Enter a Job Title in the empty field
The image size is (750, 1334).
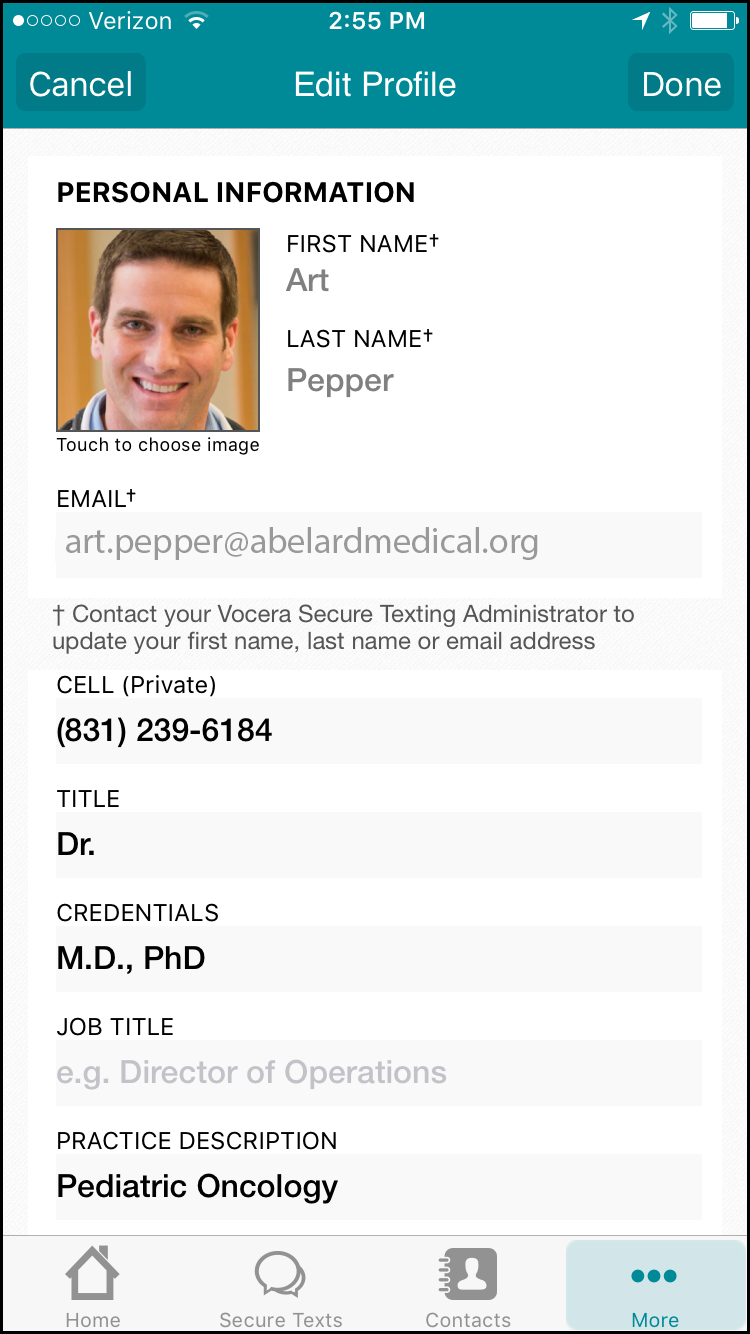[x=378, y=1073]
